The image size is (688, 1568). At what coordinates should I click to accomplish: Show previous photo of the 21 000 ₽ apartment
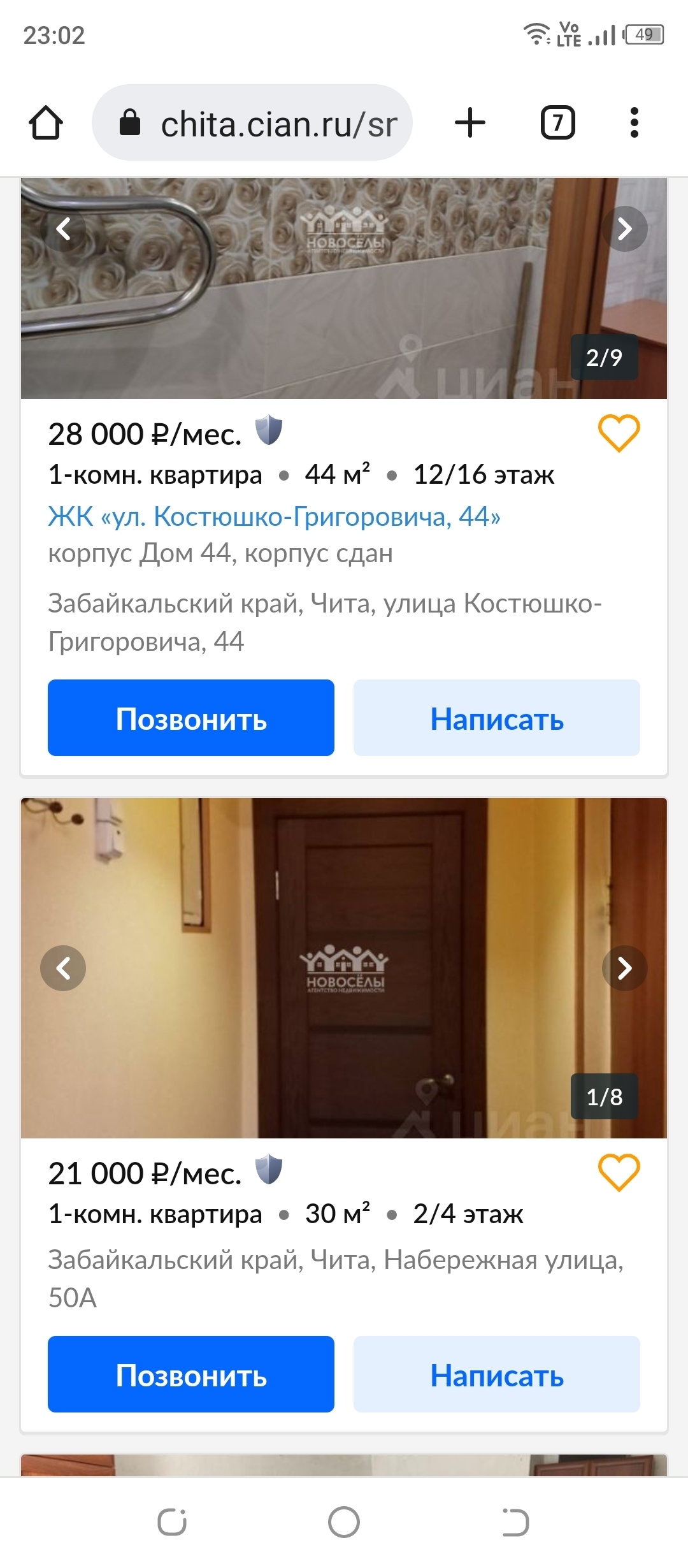pyautogui.click(x=63, y=968)
